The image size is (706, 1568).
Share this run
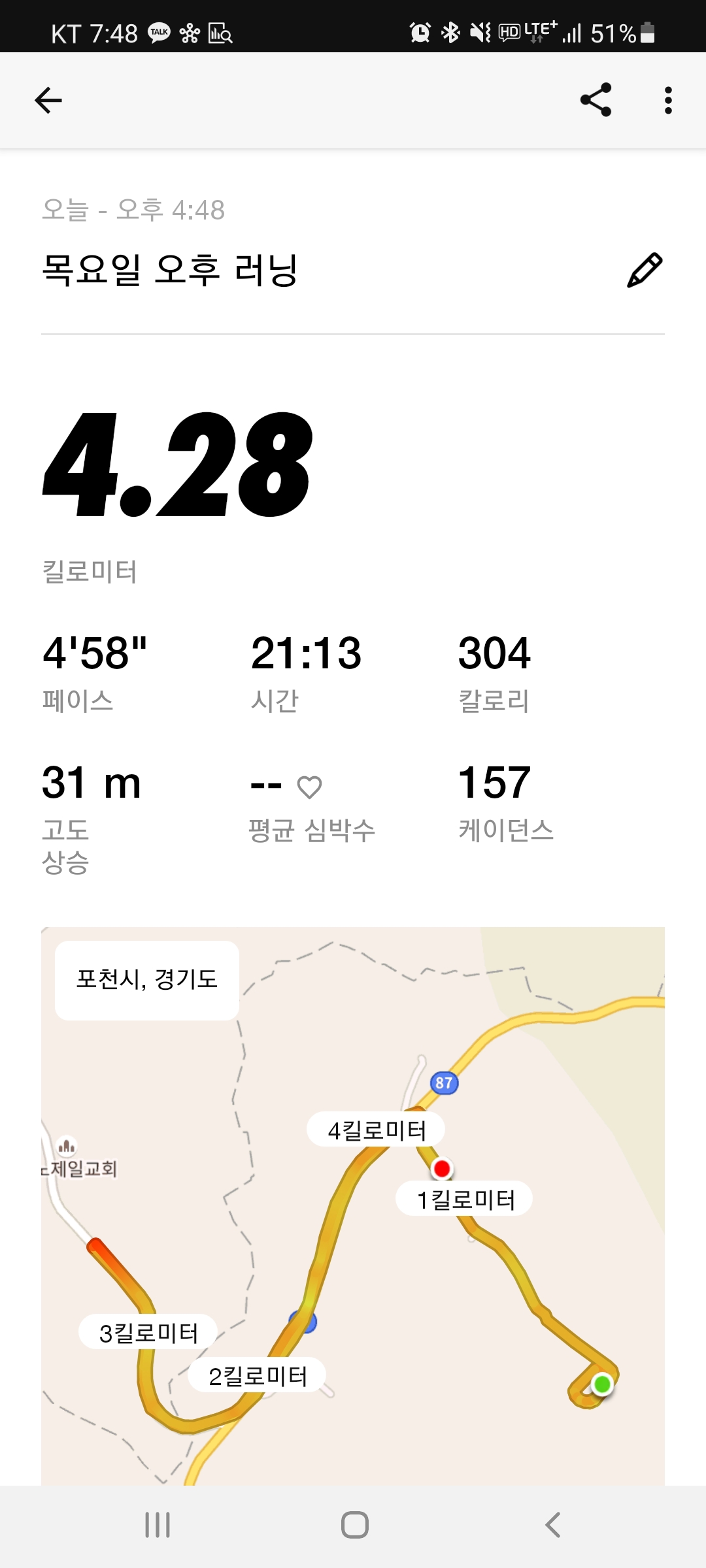pos(596,100)
